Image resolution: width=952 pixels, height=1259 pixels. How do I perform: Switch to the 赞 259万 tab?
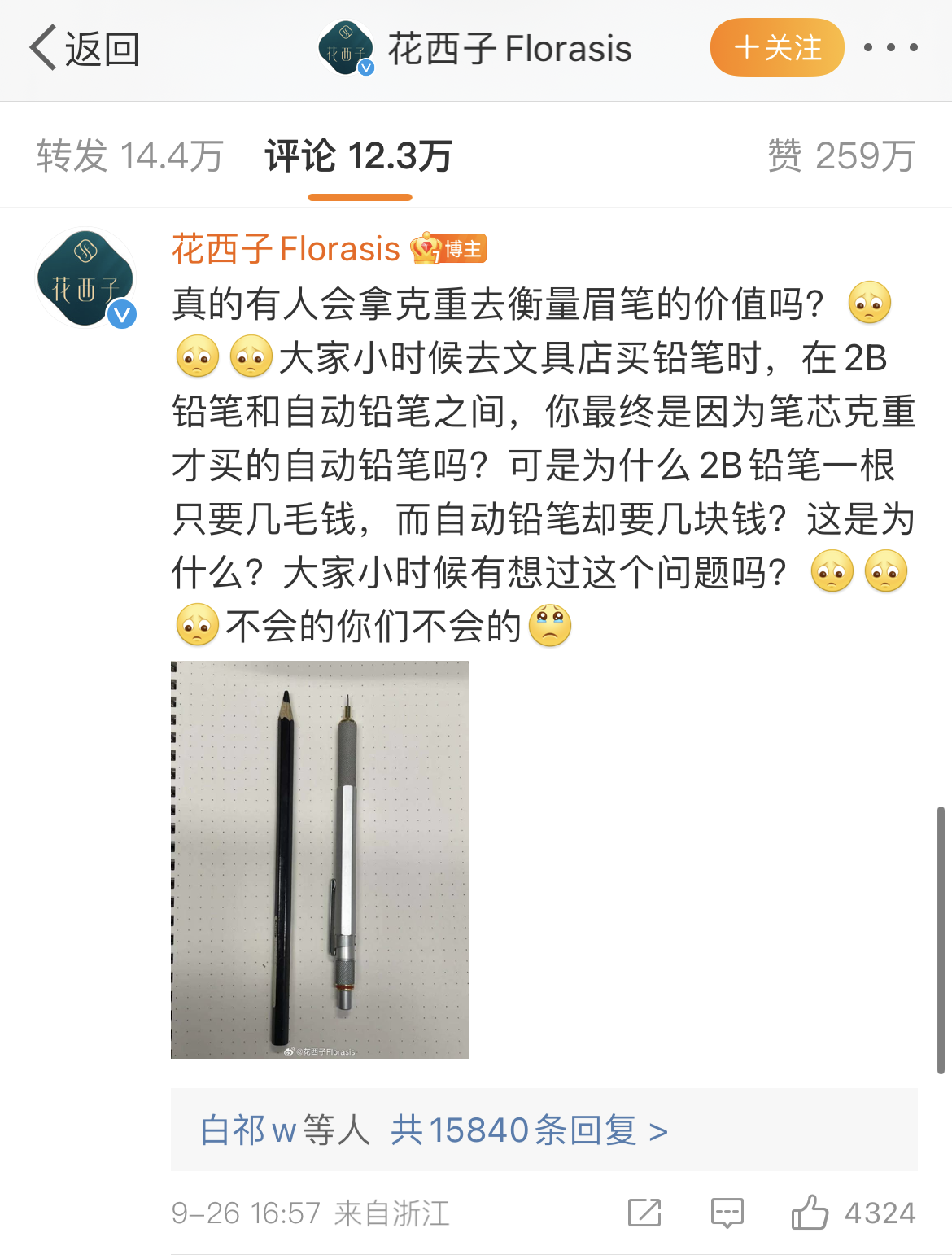pyautogui.click(x=841, y=155)
